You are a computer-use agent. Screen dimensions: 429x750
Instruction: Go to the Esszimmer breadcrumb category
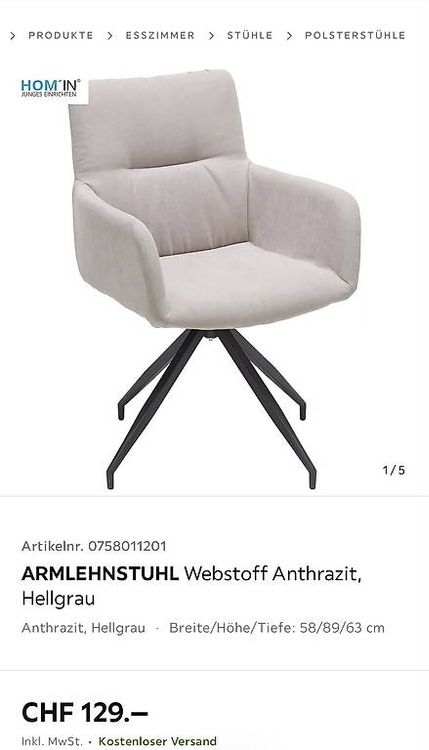(160, 35)
